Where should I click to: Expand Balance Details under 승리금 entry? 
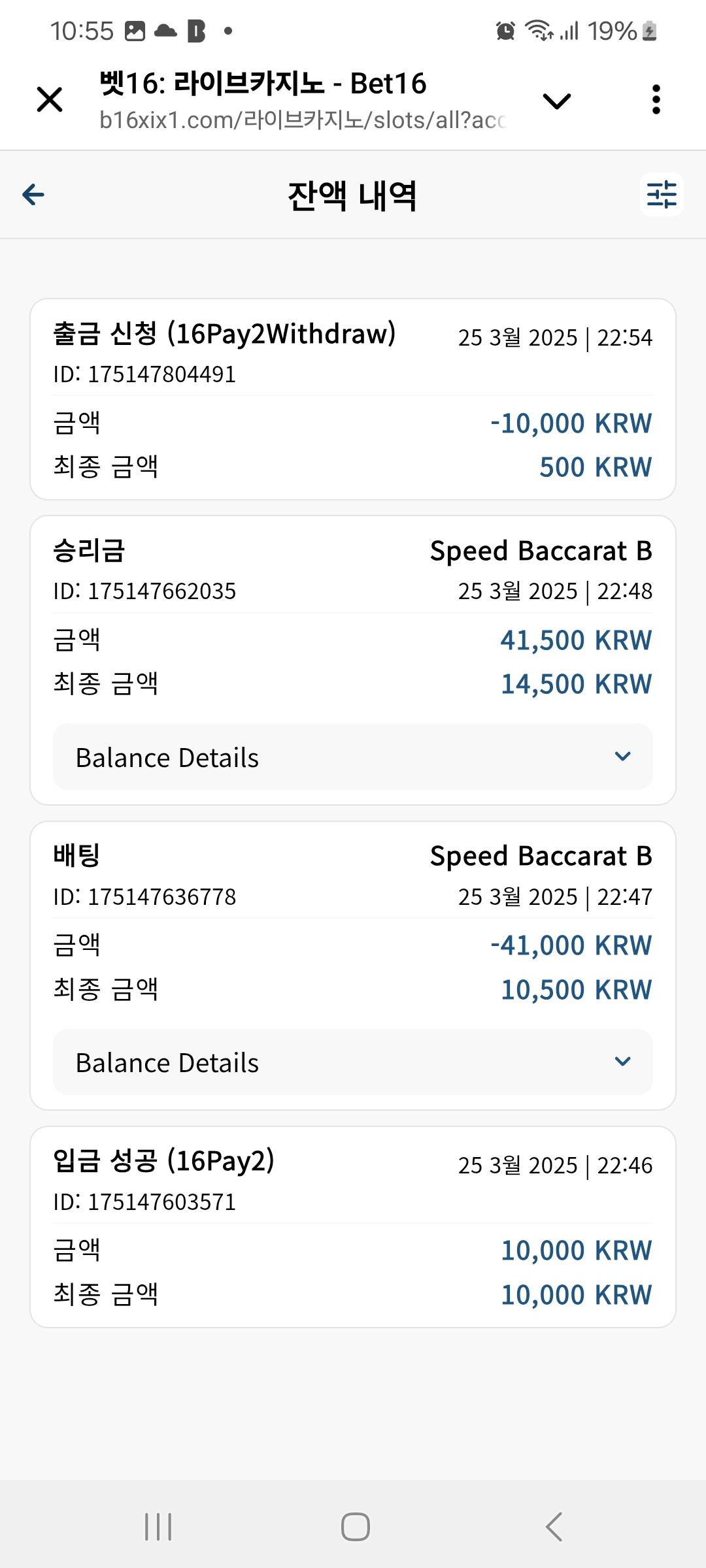353,757
